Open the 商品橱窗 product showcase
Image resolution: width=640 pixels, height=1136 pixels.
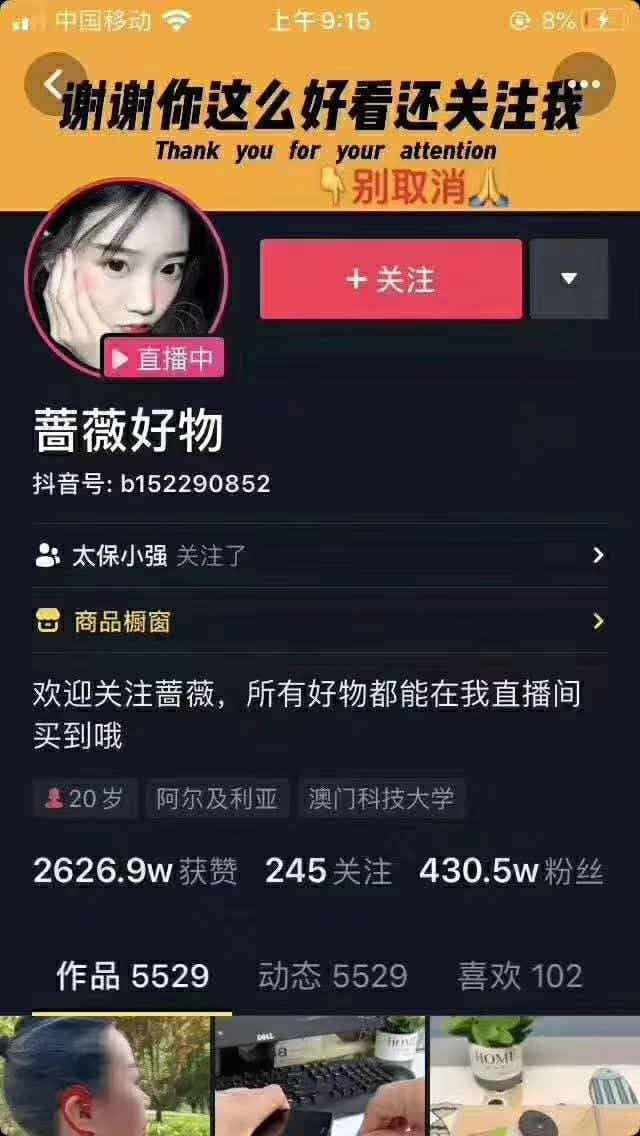pyautogui.click(x=320, y=621)
